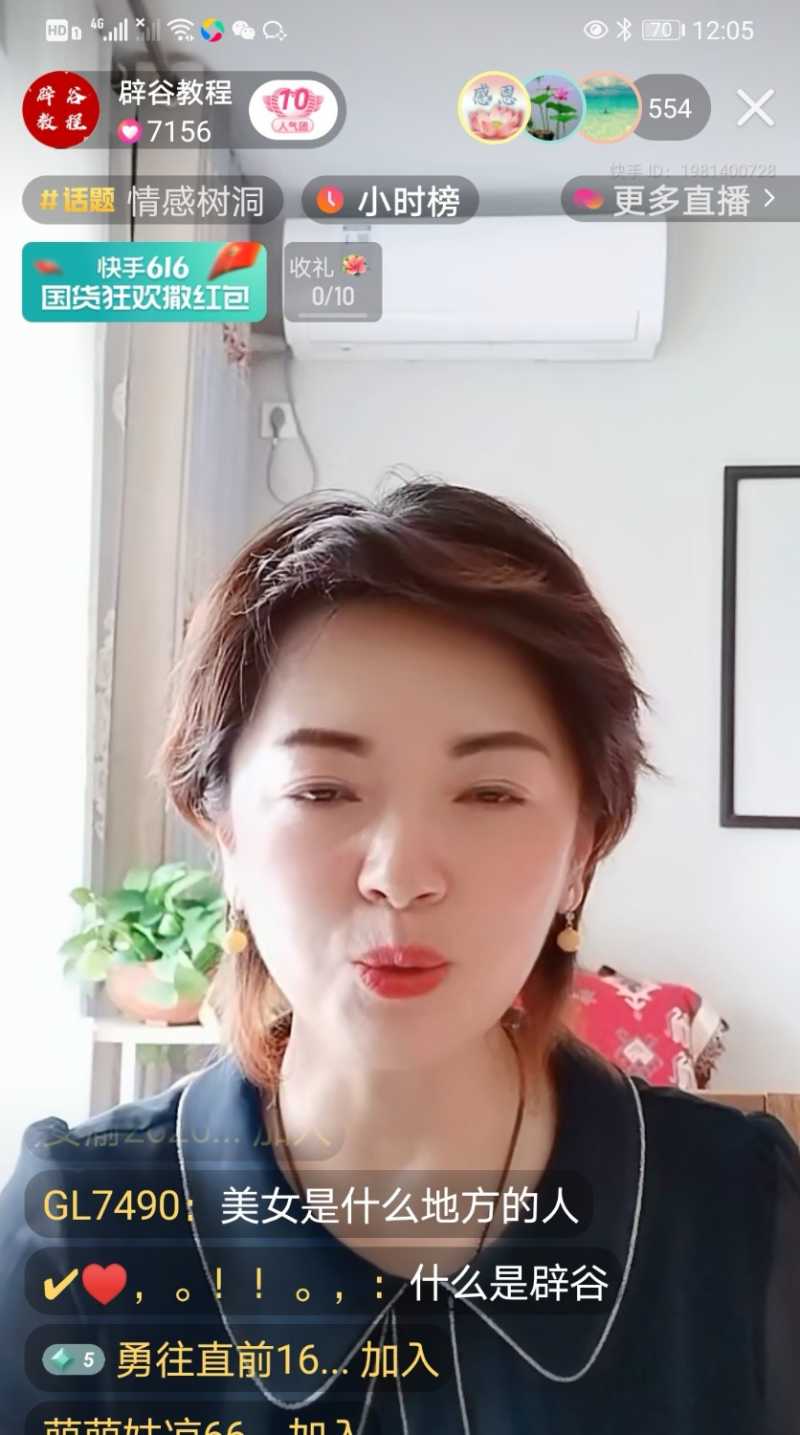Image resolution: width=800 pixels, height=1435 pixels.
Task: Open the 辟谷教程 streamer profile avatar
Action: pos(61,110)
